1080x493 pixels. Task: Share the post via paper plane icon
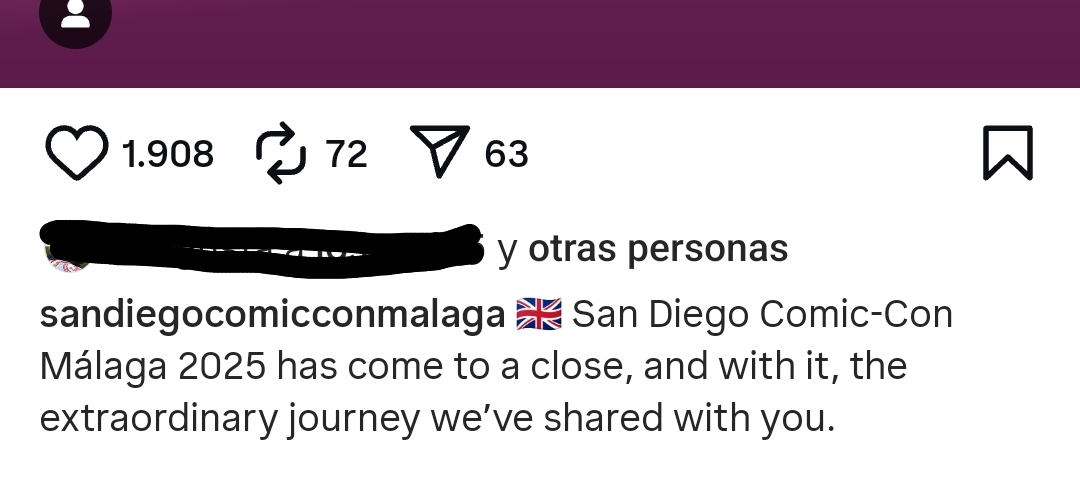click(x=440, y=153)
